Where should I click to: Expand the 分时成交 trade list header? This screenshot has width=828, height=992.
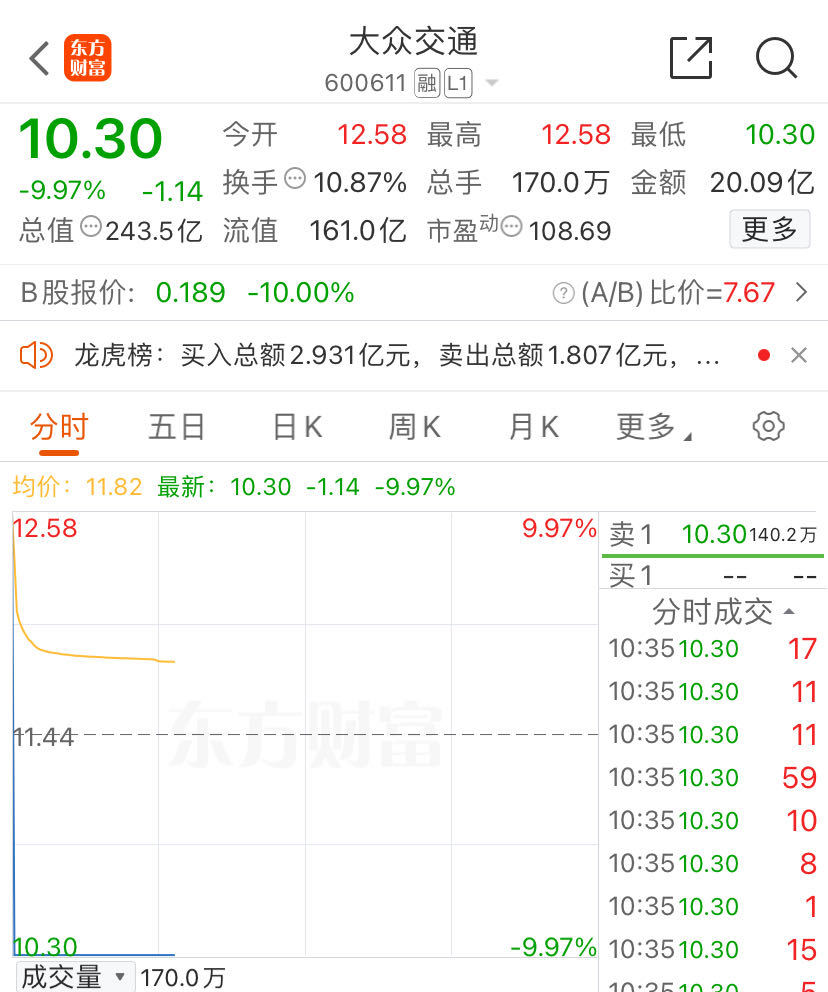pyautogui.click(x=722, y=611)
